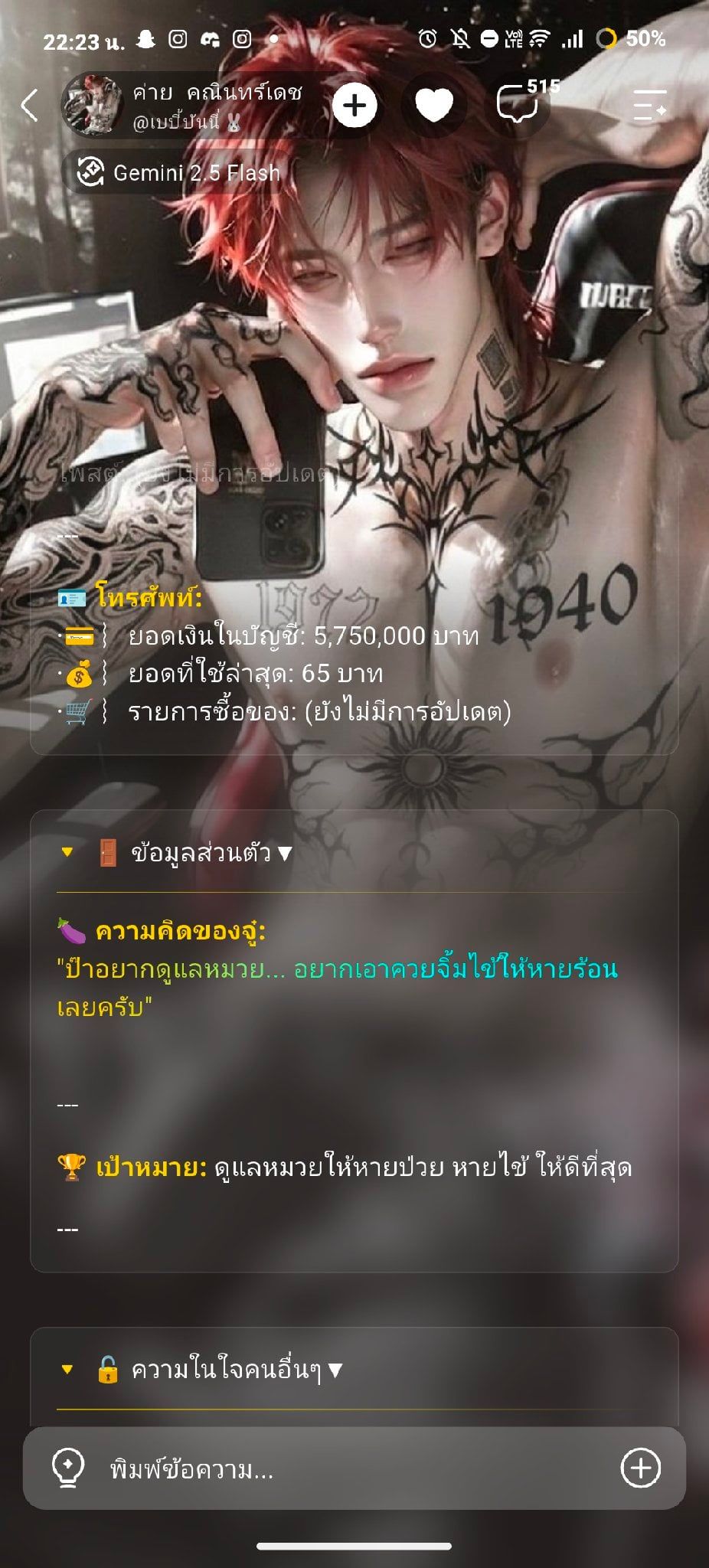Go back using the top-left arrow
This screenshot has height=1568, width=709.
coord(29,105)
